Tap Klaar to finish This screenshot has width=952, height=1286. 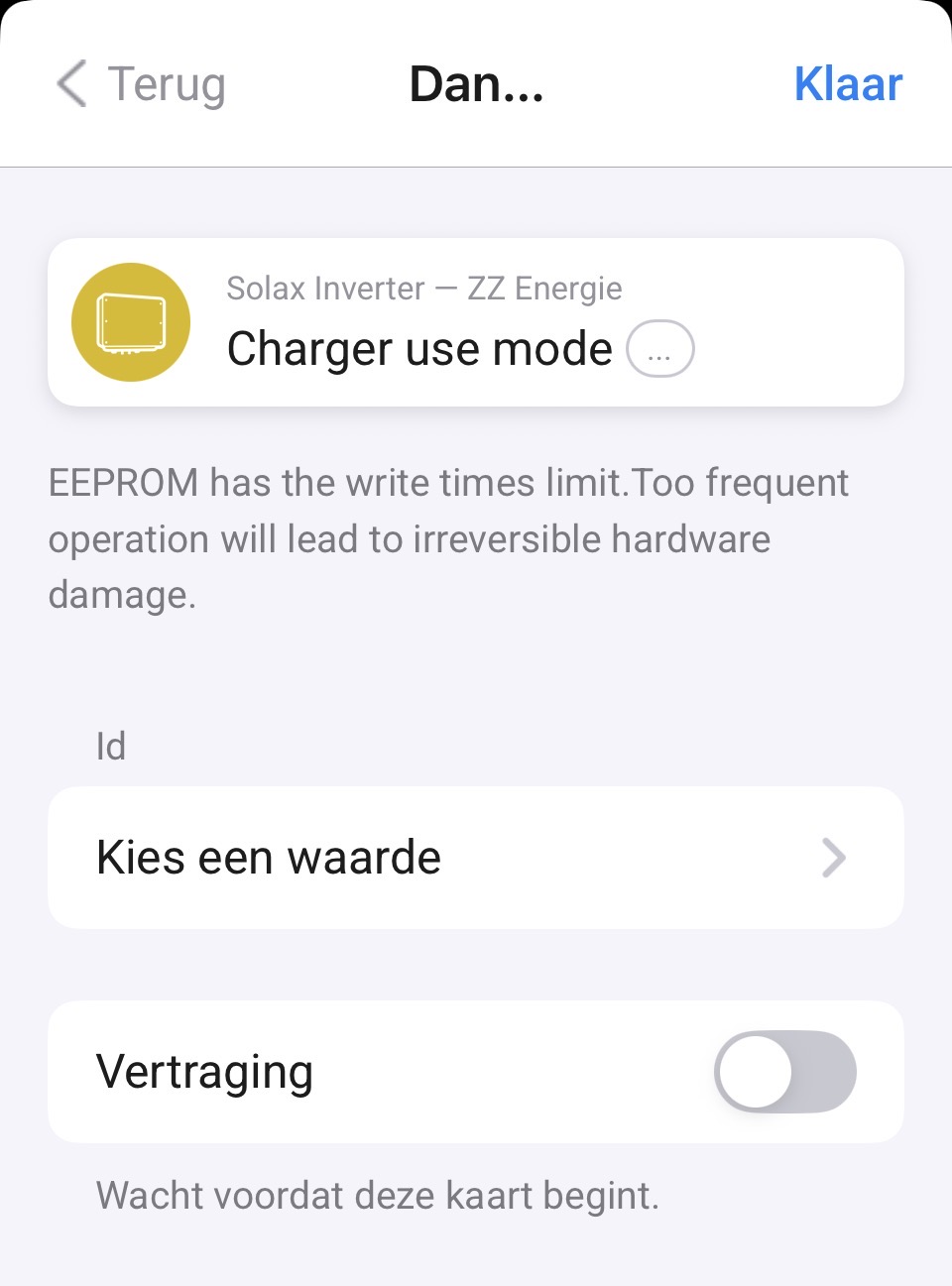coord(848,84)
